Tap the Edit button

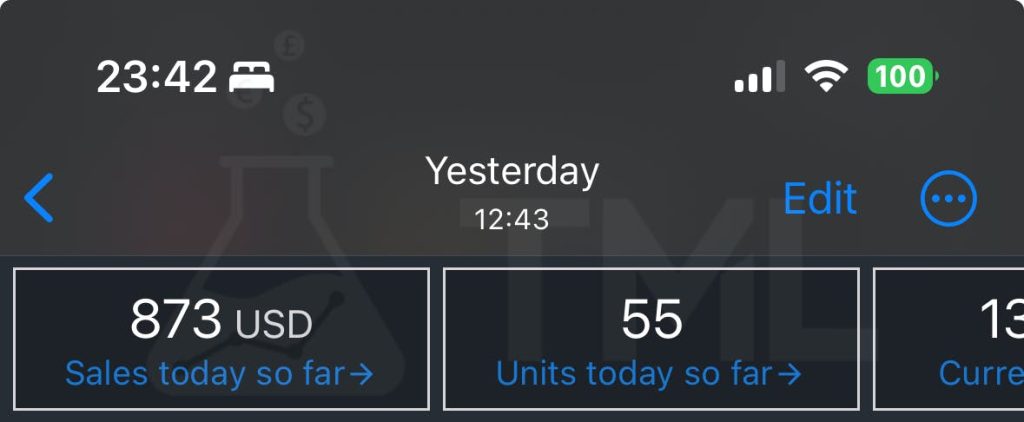coord(819,198)
